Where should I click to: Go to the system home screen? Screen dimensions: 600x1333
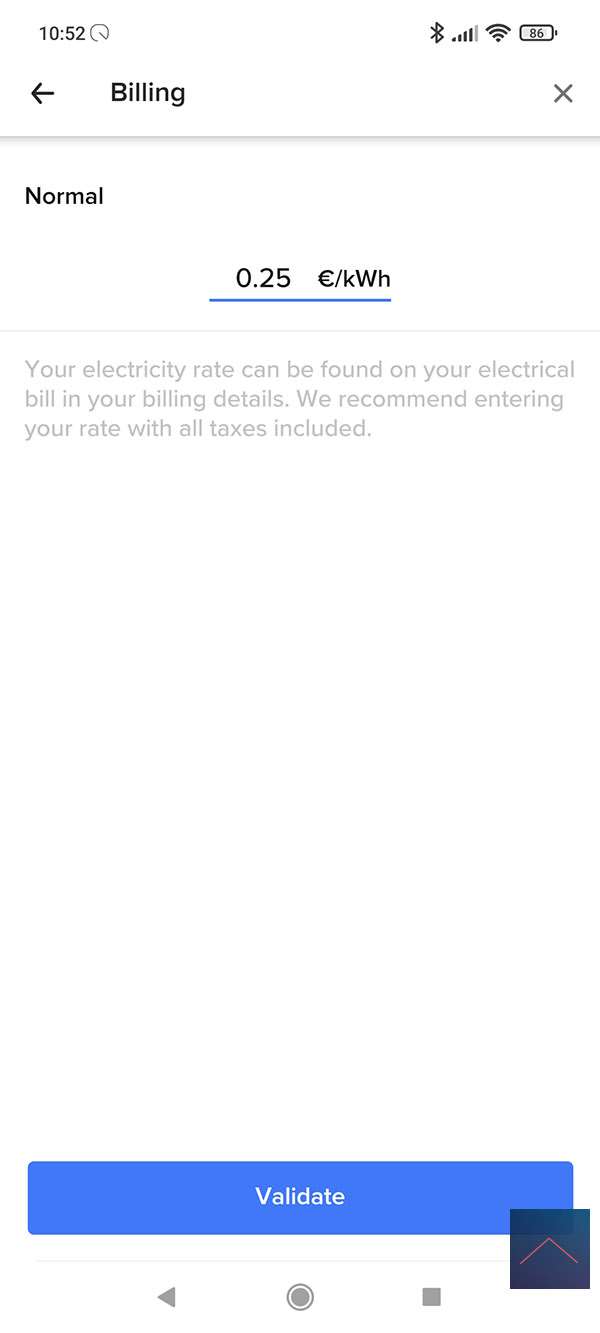coord(300,1297)
